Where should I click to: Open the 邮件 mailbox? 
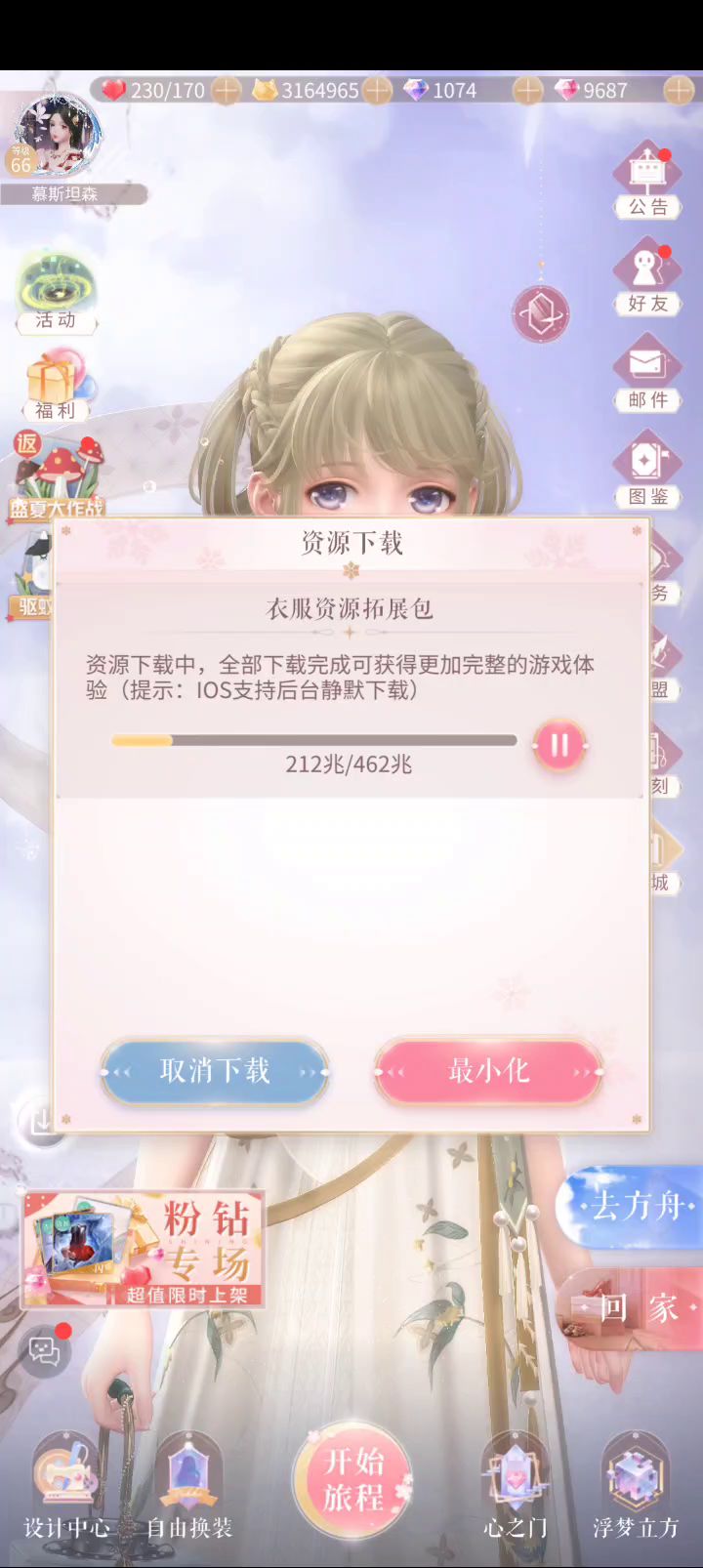click(646, 373)
